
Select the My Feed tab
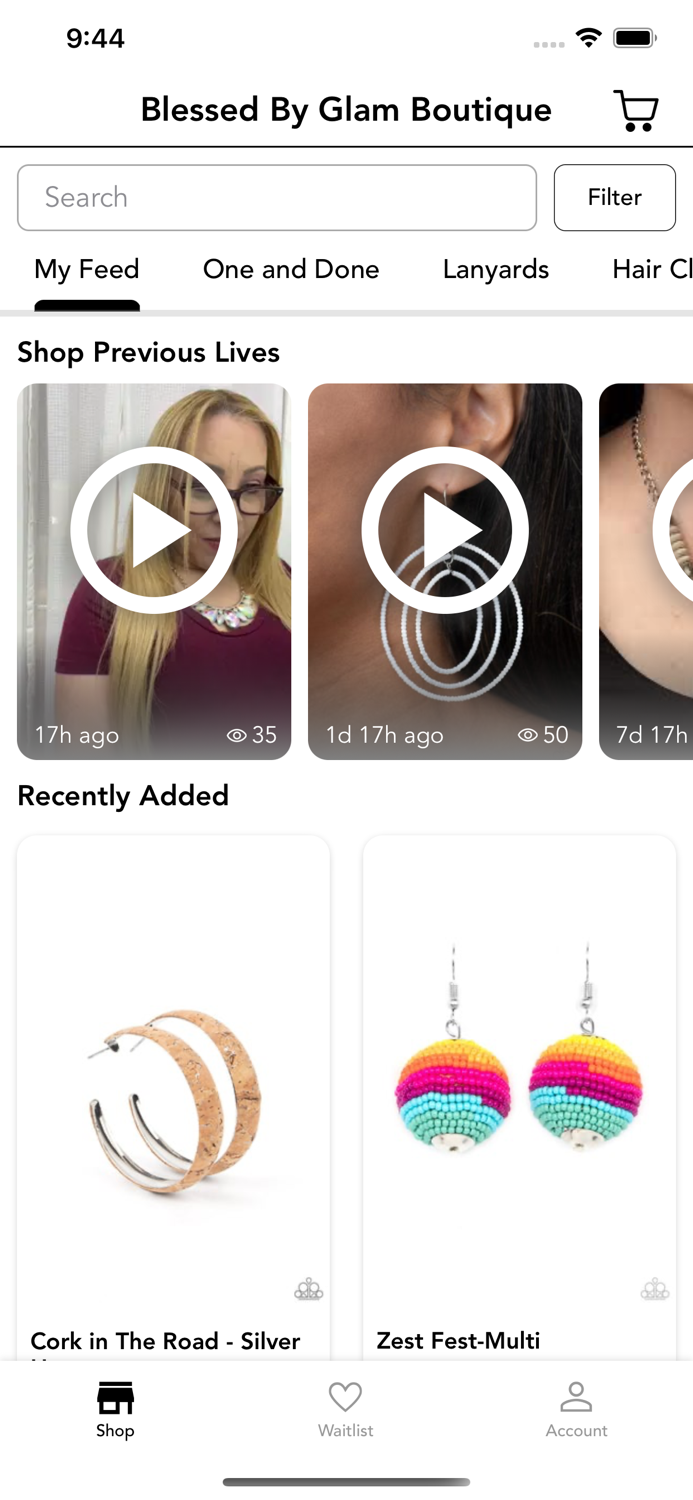[x=87, y=269]
